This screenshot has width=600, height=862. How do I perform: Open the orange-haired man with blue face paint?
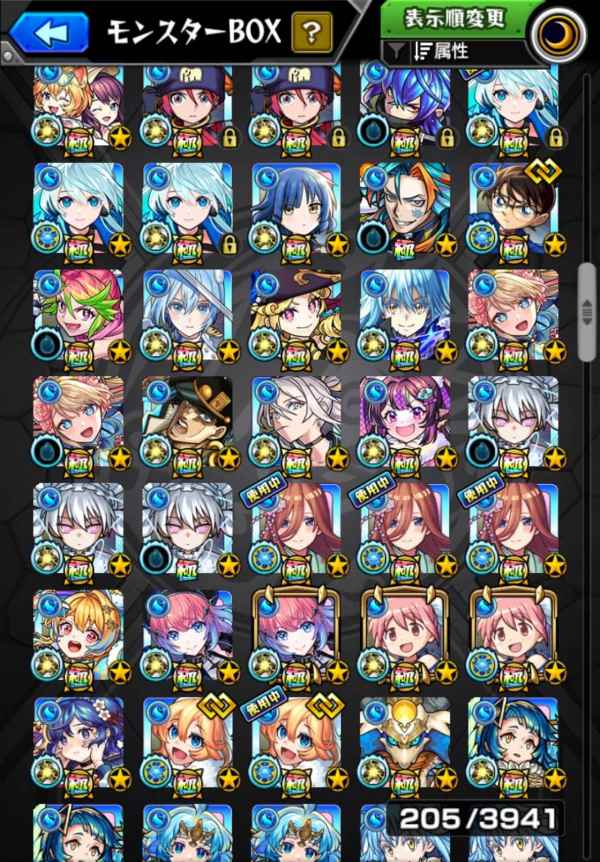[405, 211]
